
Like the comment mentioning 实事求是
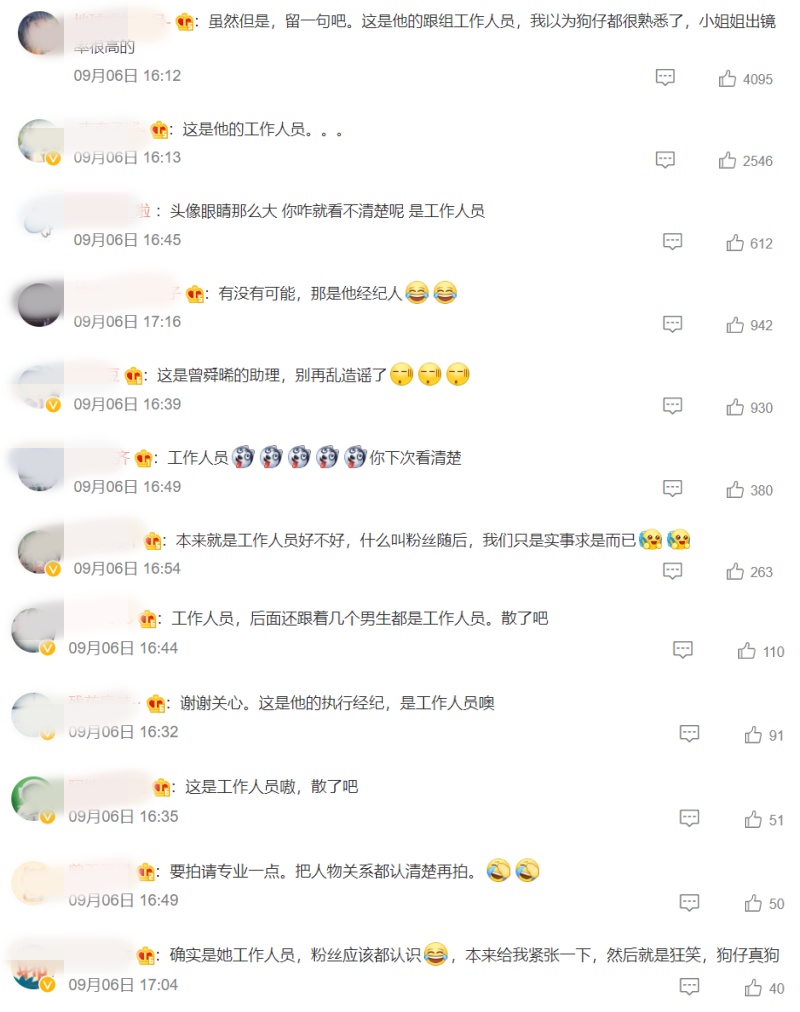coord(735,571)
